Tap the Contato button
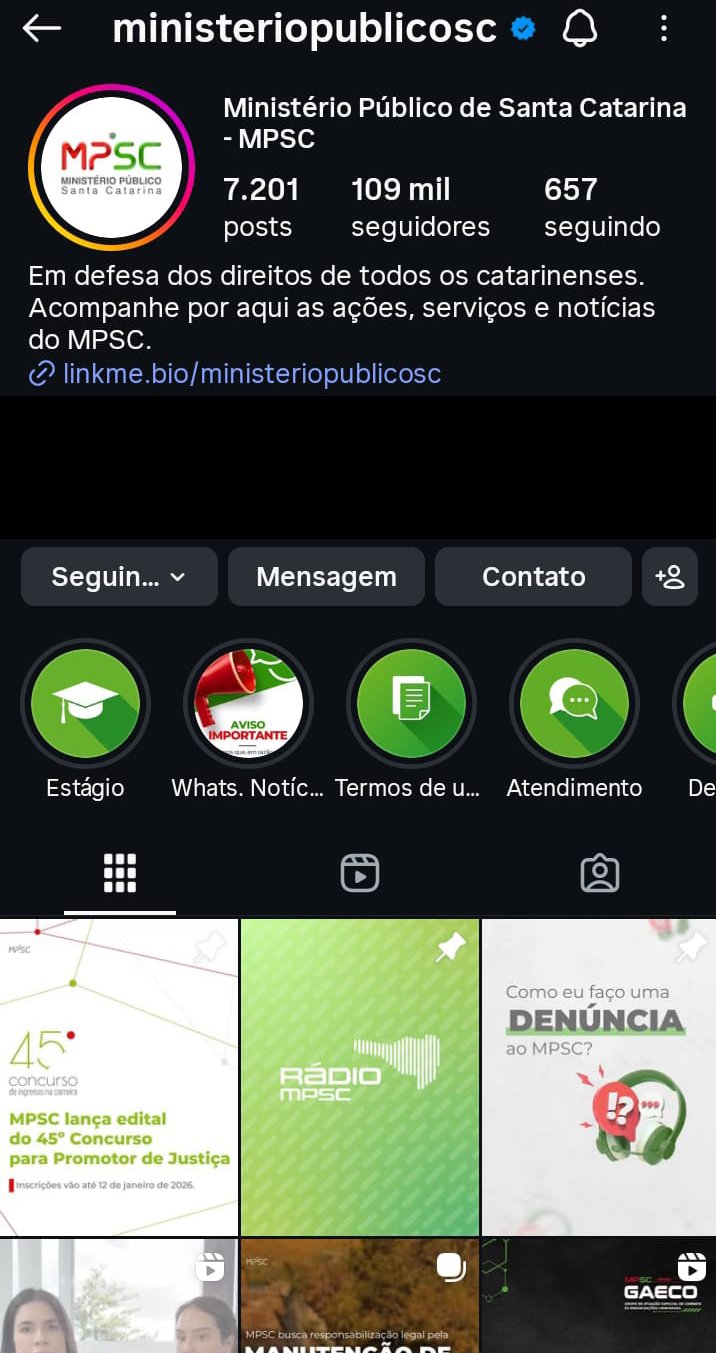Image resolution: width=716 pixels, height=1353 pixels. [x=533, y=577]
